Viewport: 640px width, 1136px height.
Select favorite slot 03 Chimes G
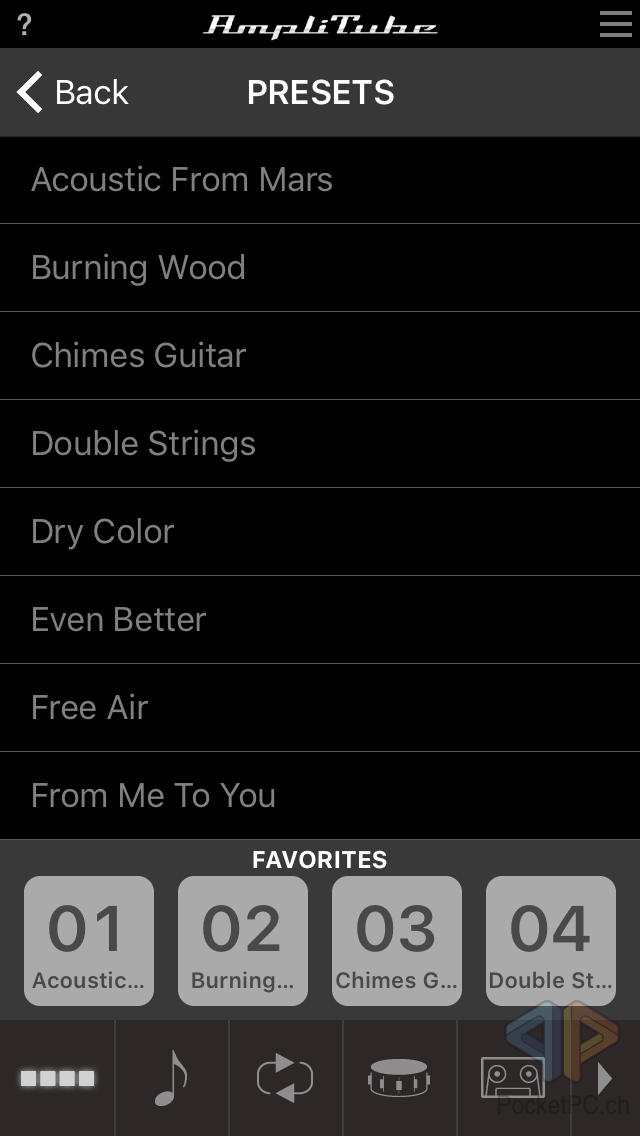pos(397,941)
